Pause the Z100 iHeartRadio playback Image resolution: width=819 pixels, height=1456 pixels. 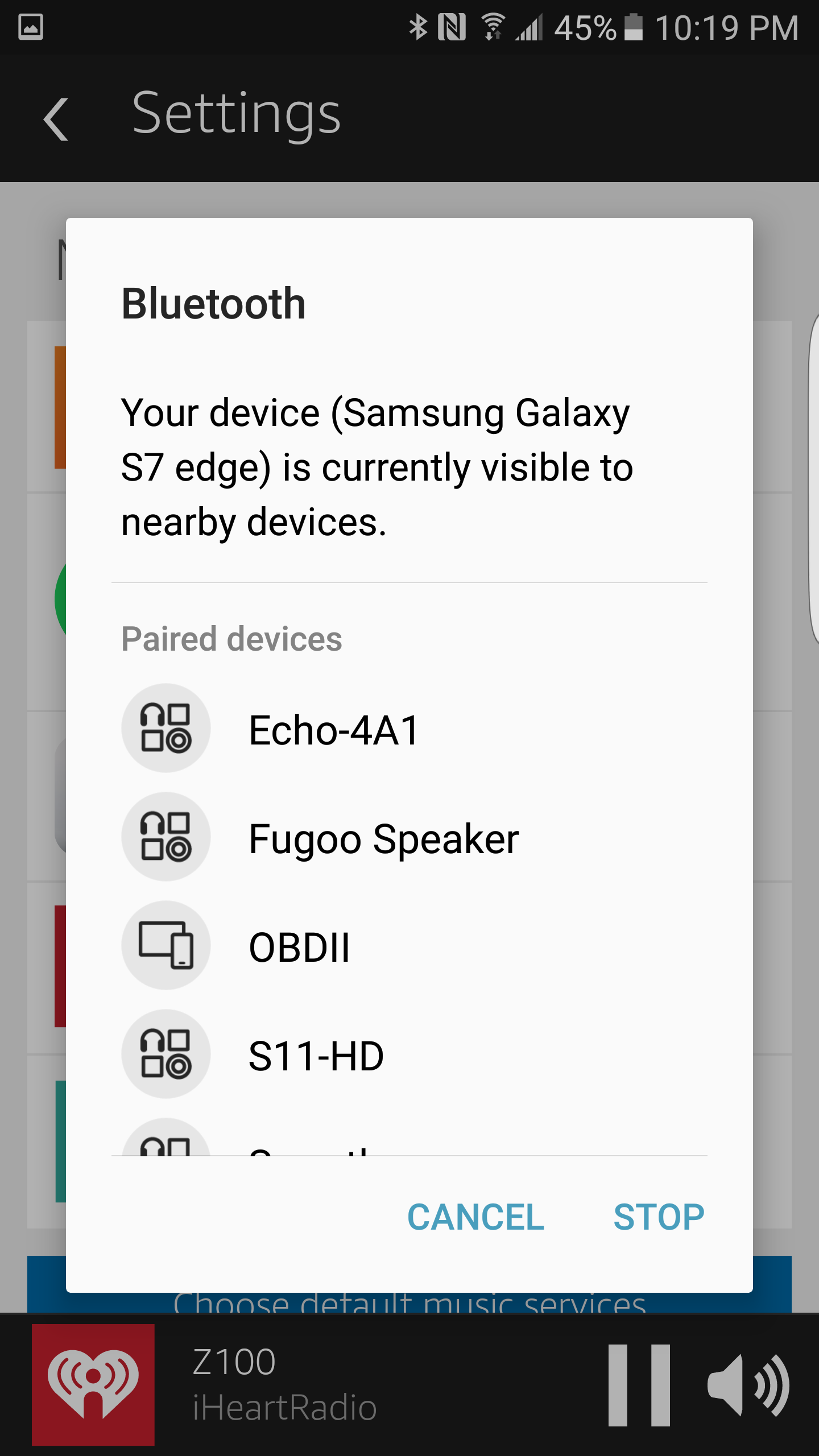tap(639, 1385)
